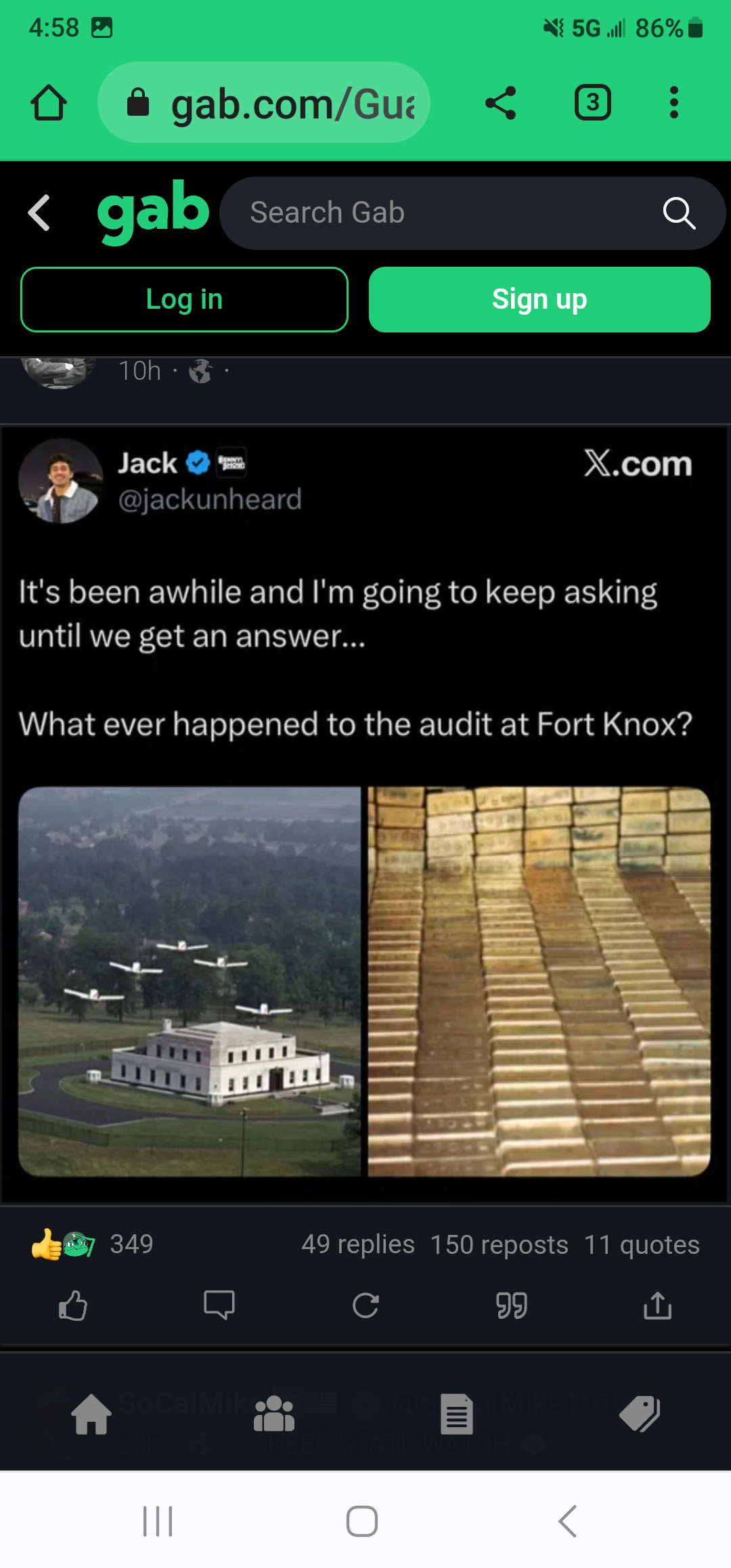Open the Groups tab
This screenshot has width=731, height=1568.
pos(274,1415)
